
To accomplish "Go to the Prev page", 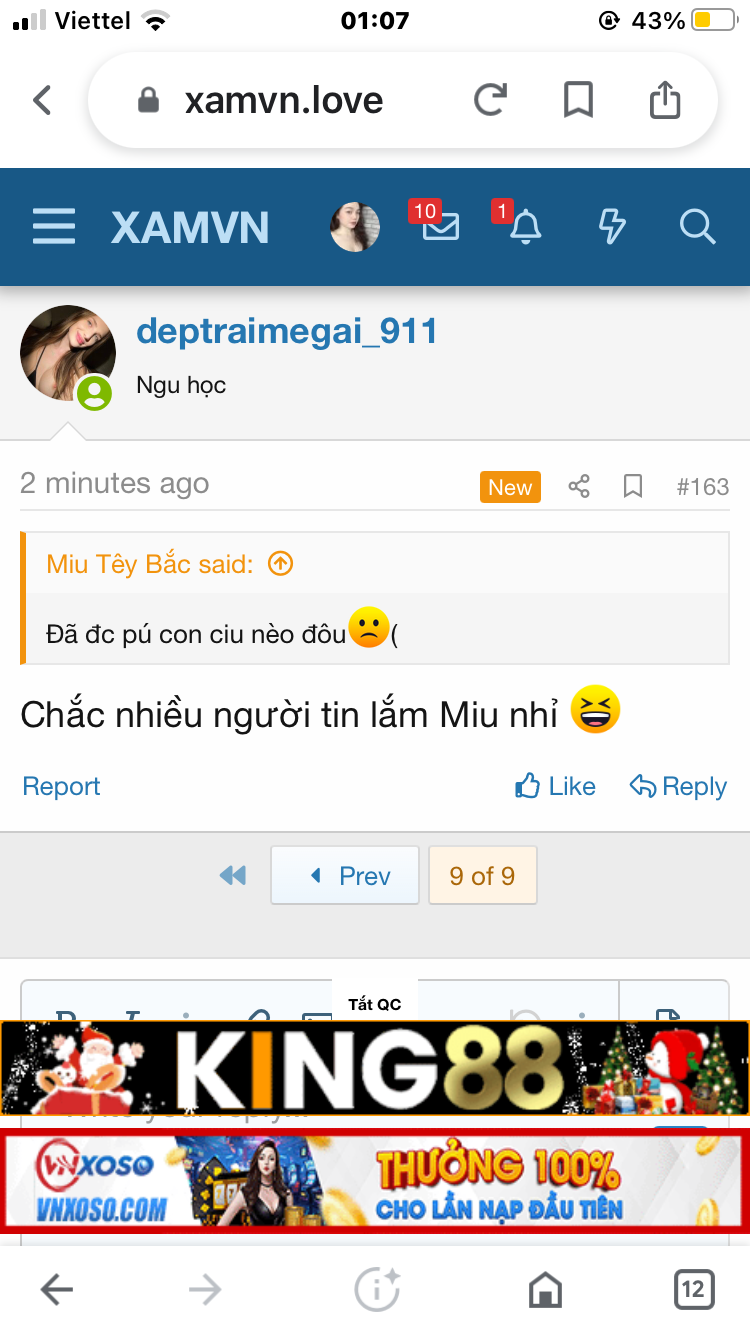I will point(345,876).
